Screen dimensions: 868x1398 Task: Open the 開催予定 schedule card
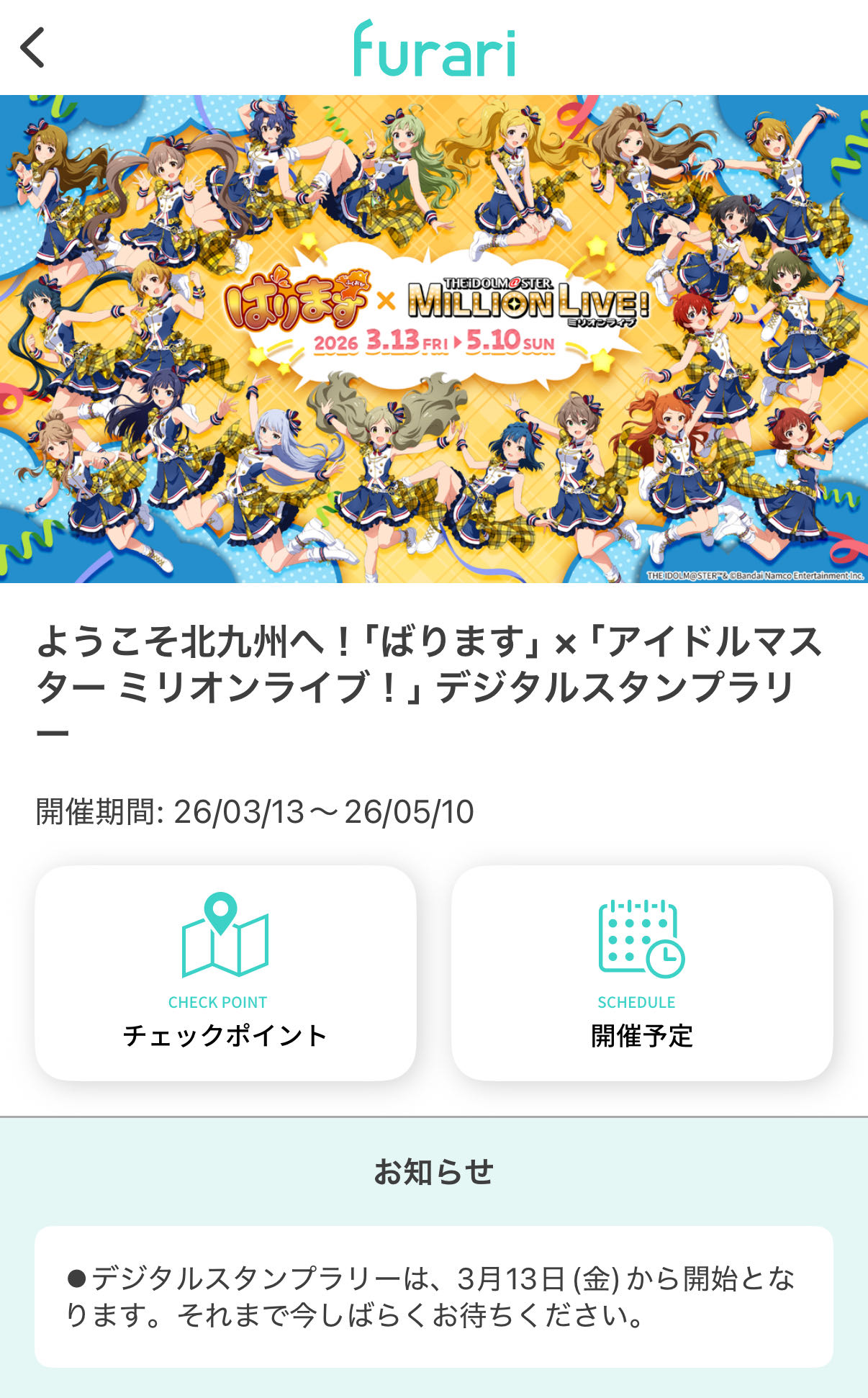click(641, 972)
